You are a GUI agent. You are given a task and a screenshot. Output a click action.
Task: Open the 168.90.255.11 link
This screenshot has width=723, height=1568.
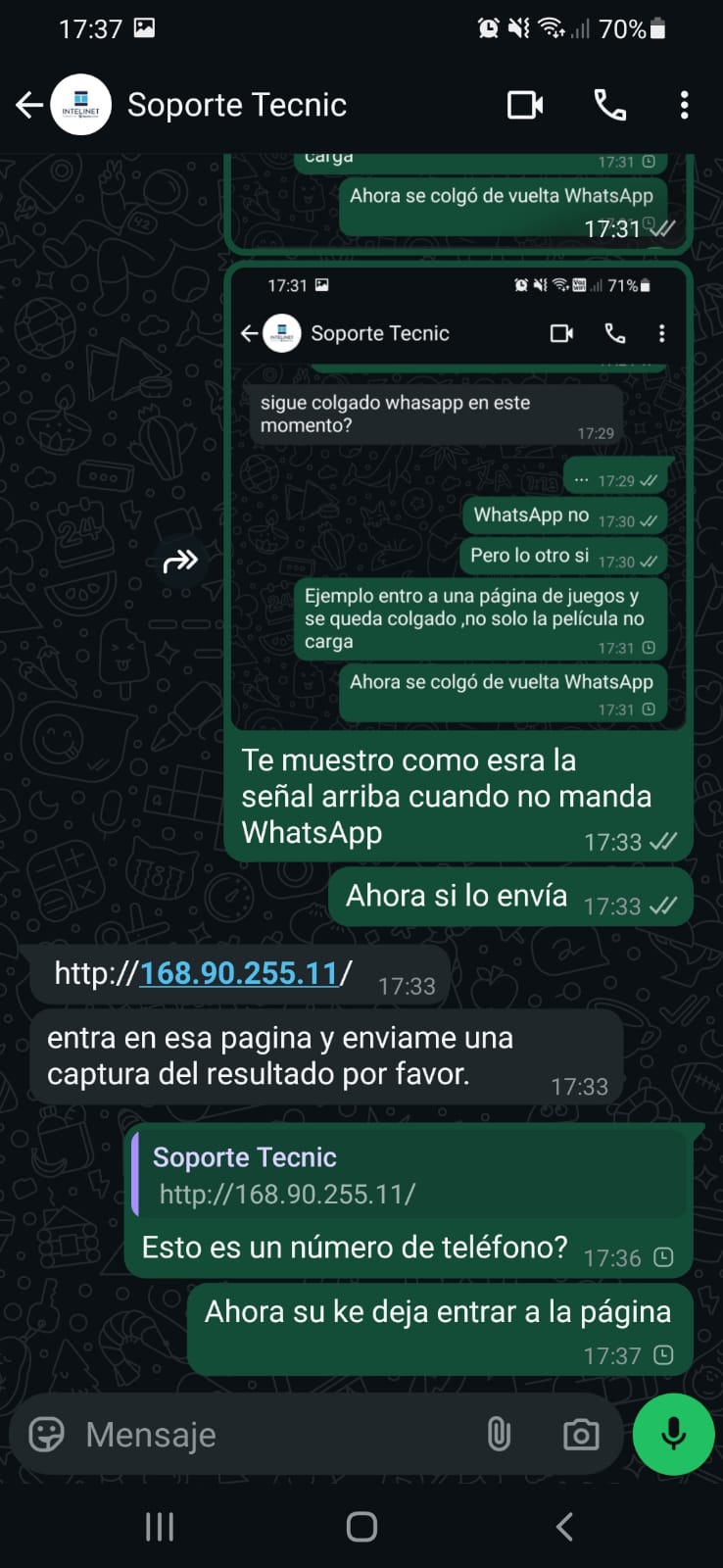(238, 973)
